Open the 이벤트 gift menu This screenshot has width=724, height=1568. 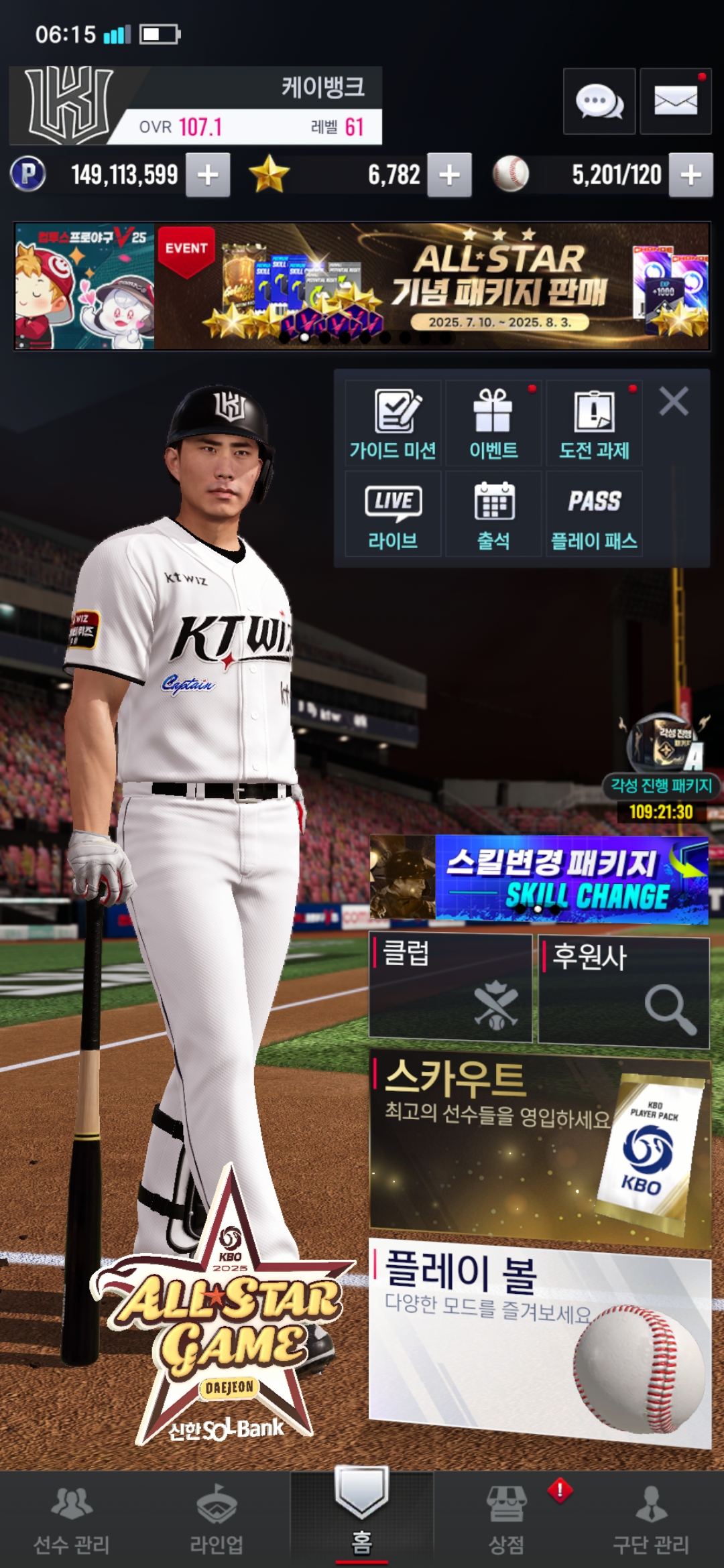coord(493,423)
